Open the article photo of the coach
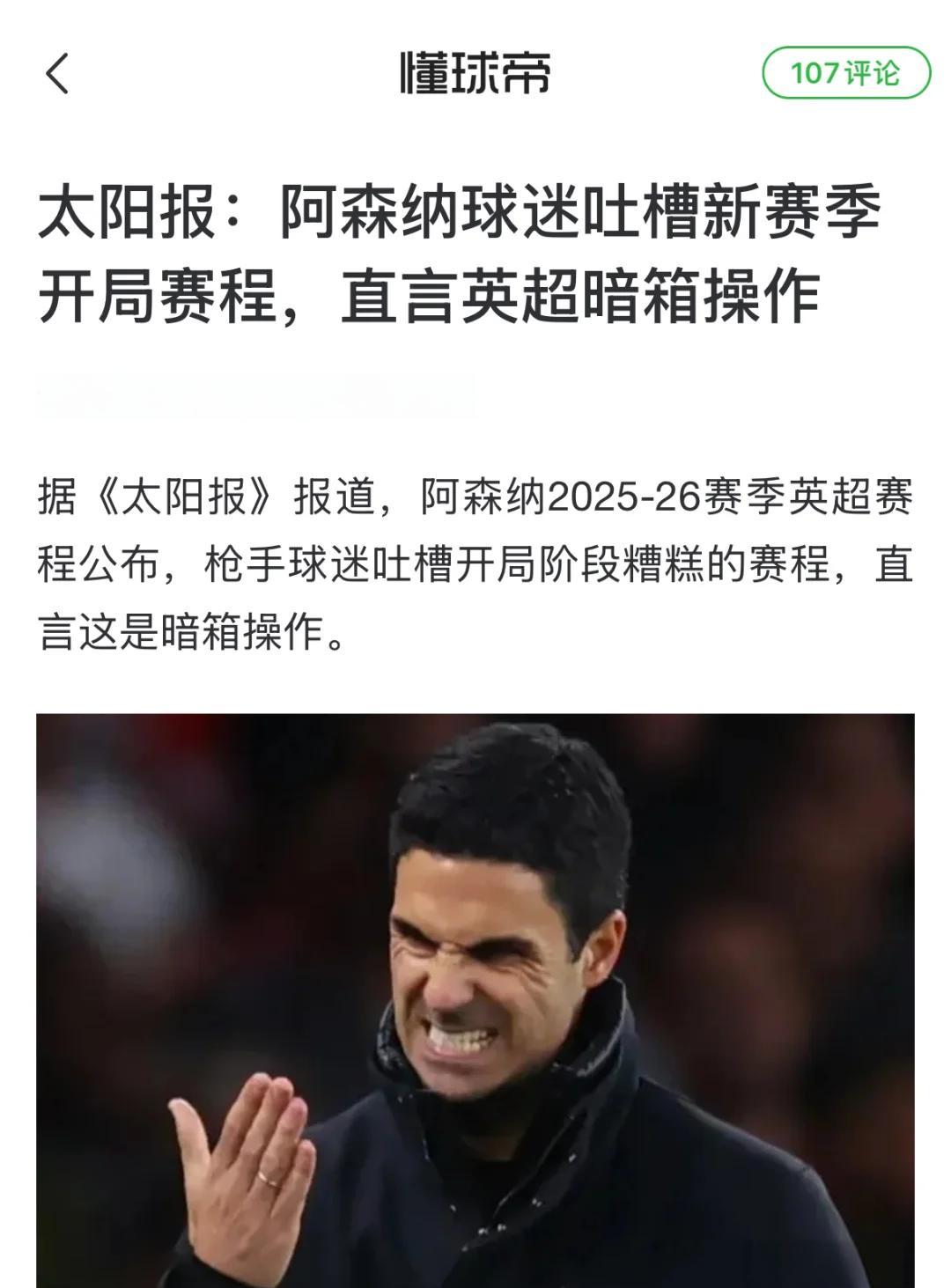The height and width of the screenshot is (1288, 951). [x=475, y=999]
